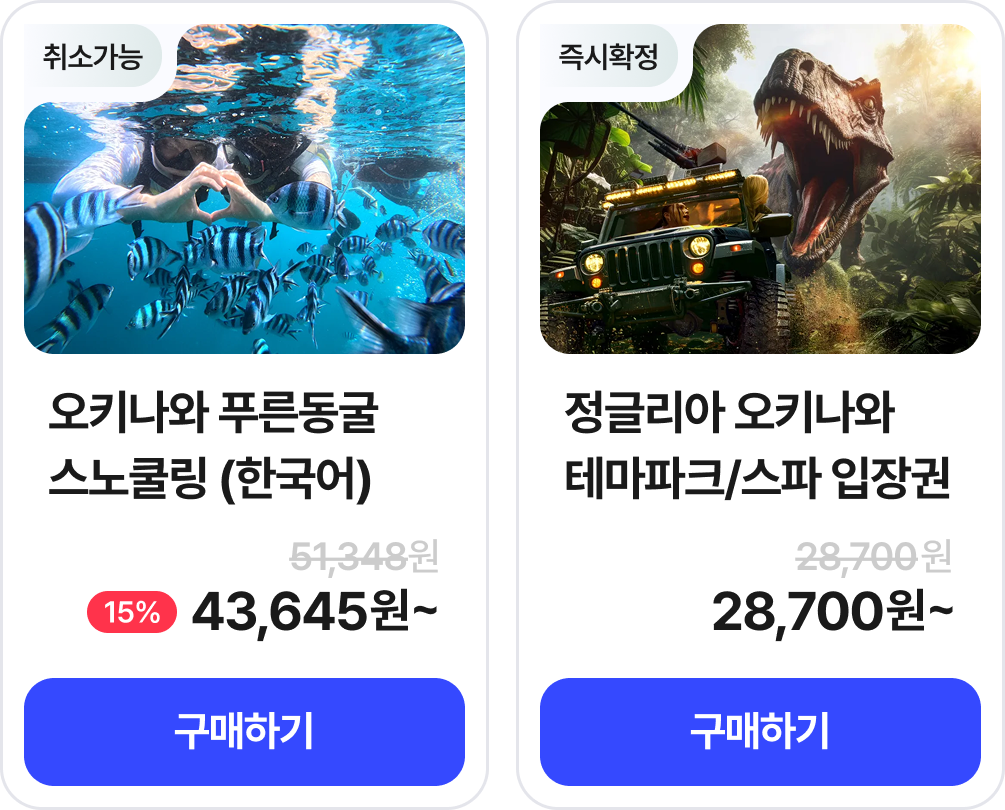
Task: Tap 구매하기 for 오키나와 푸른동굴 스노쿨링
Action: (244, 731)
